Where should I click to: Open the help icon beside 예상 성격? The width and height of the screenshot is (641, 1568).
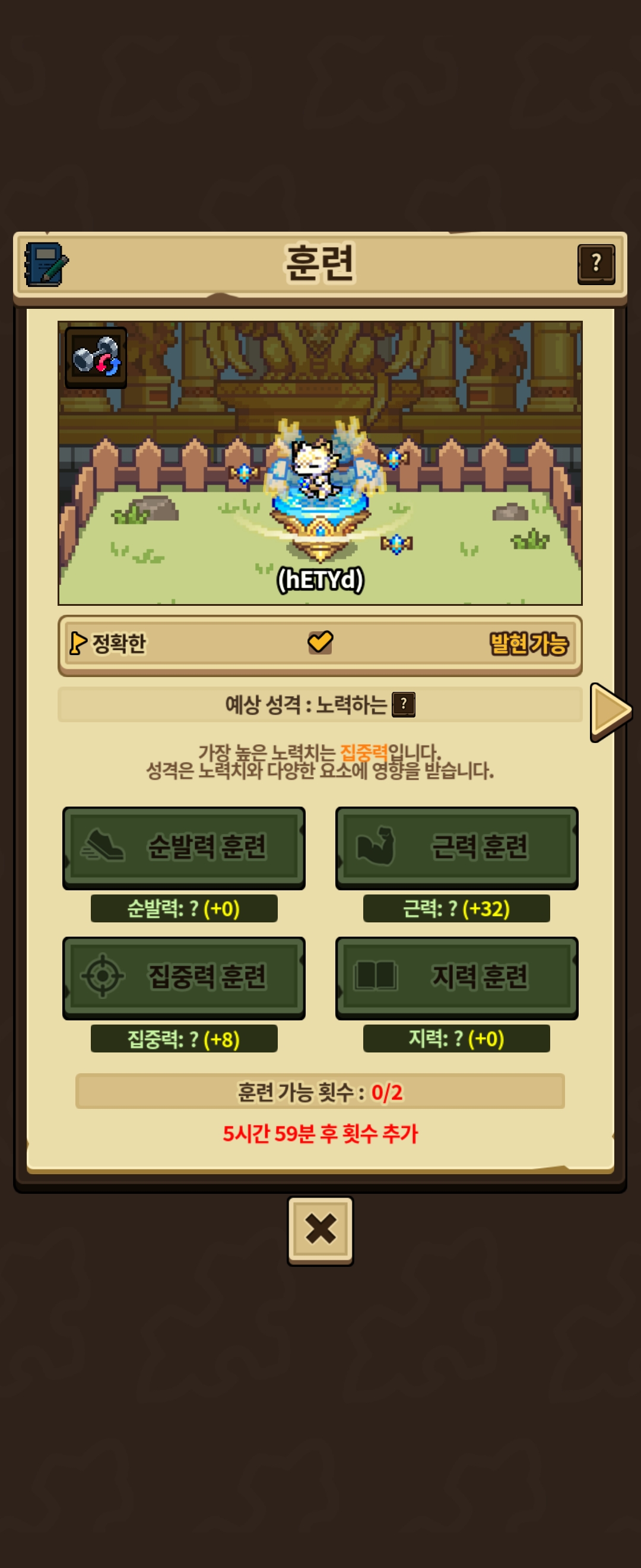pos(403,704)
